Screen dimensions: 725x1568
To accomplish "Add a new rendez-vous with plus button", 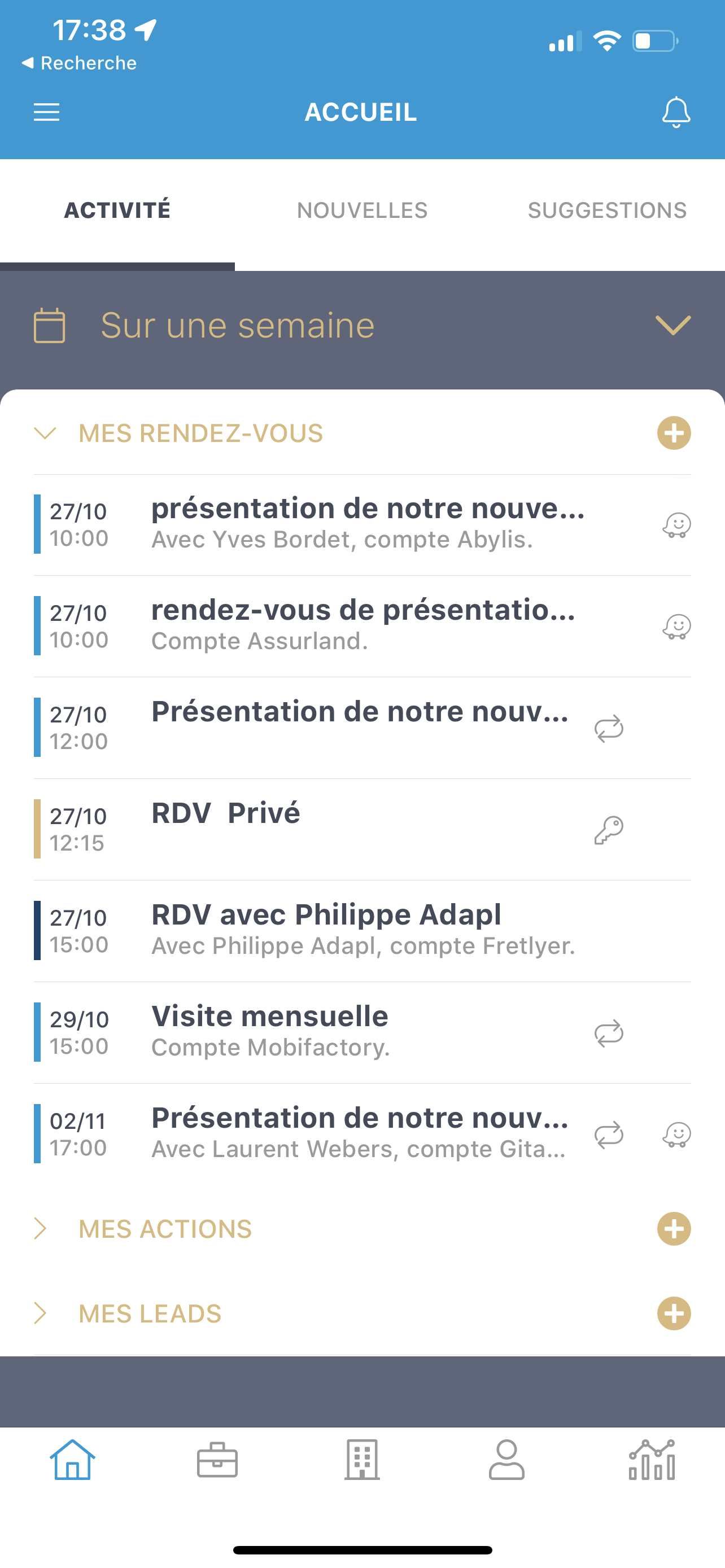I will pos(674,433).
